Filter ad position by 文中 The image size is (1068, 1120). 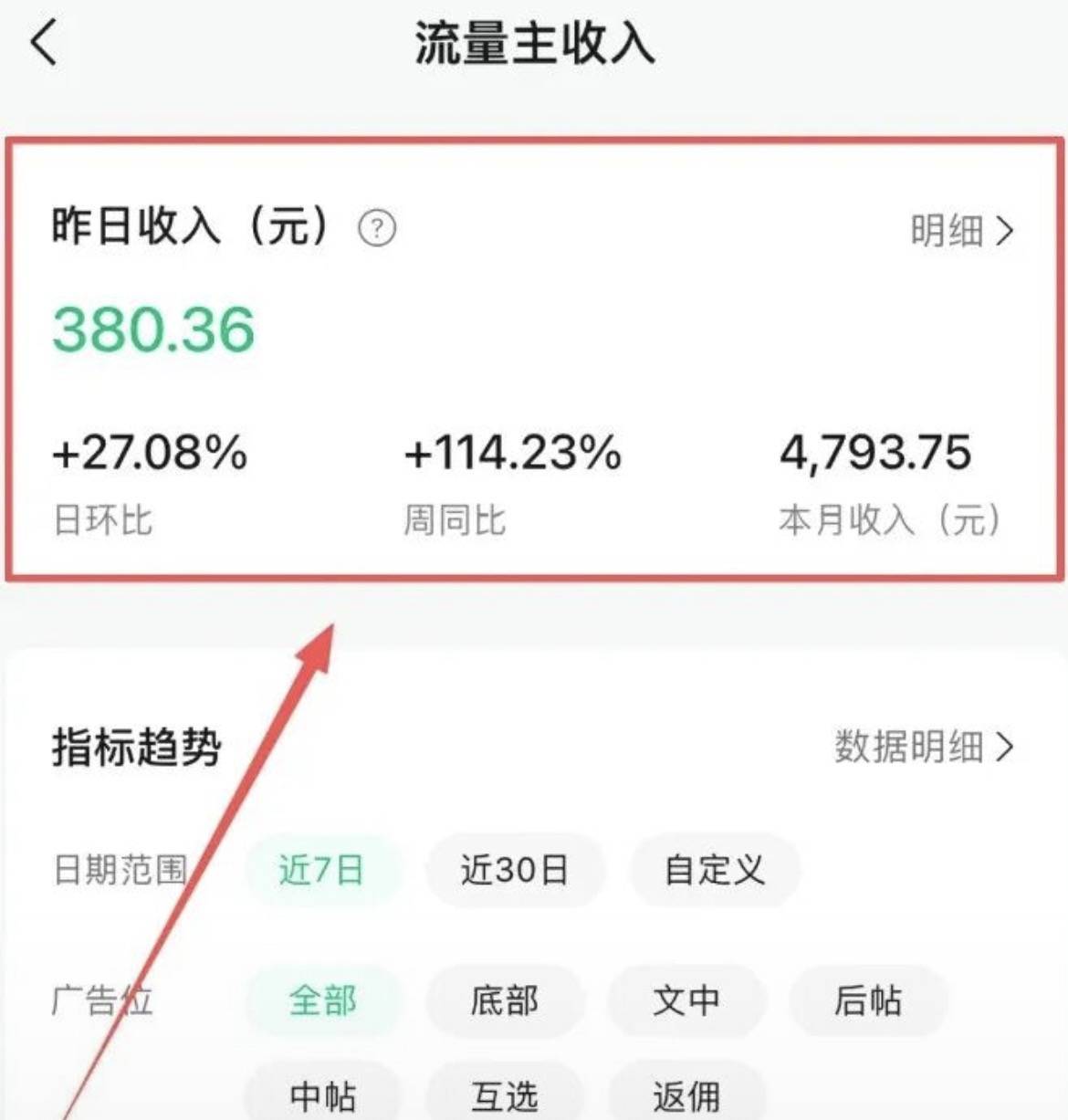pos(686,1000)
